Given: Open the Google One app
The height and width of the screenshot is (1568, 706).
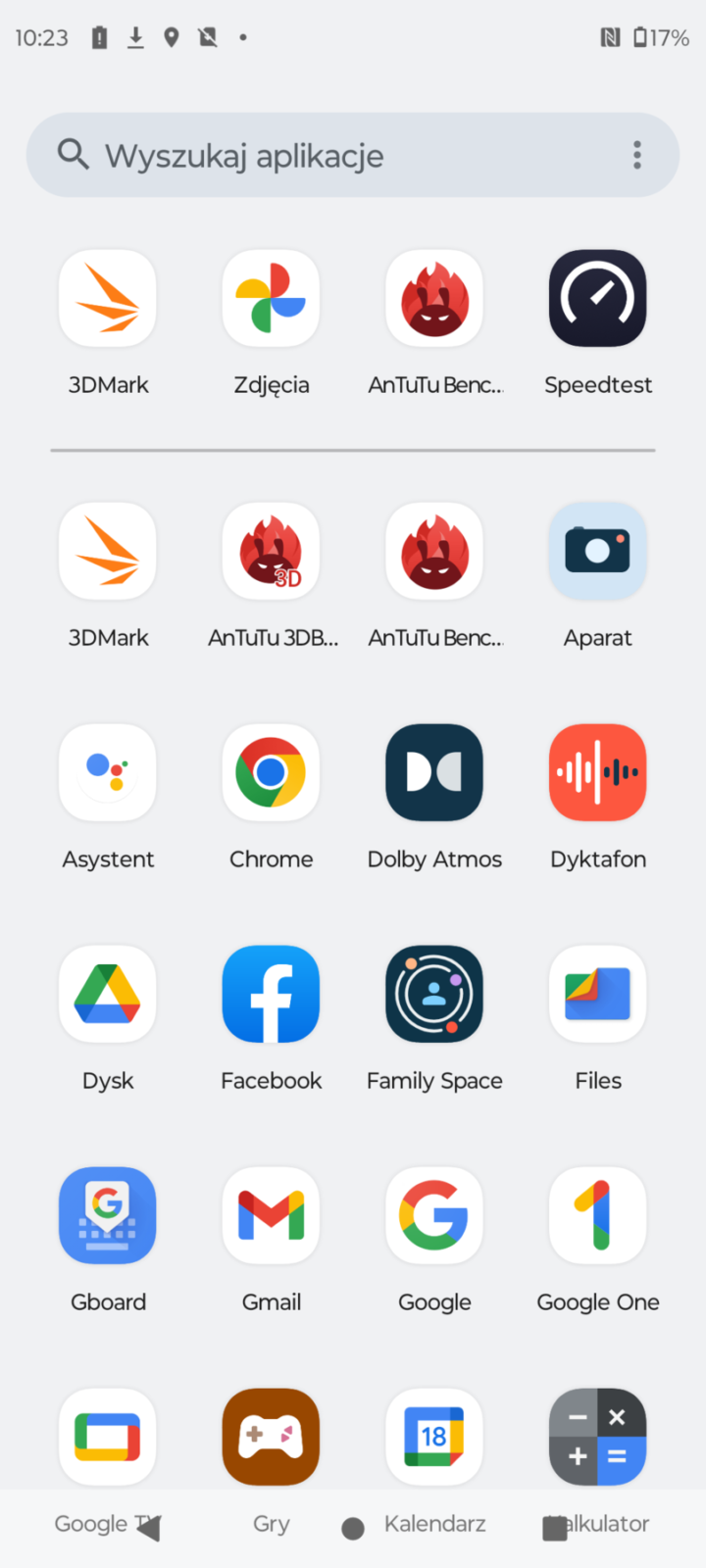Looking at the screenshot, I should [x=597, y=1216].
